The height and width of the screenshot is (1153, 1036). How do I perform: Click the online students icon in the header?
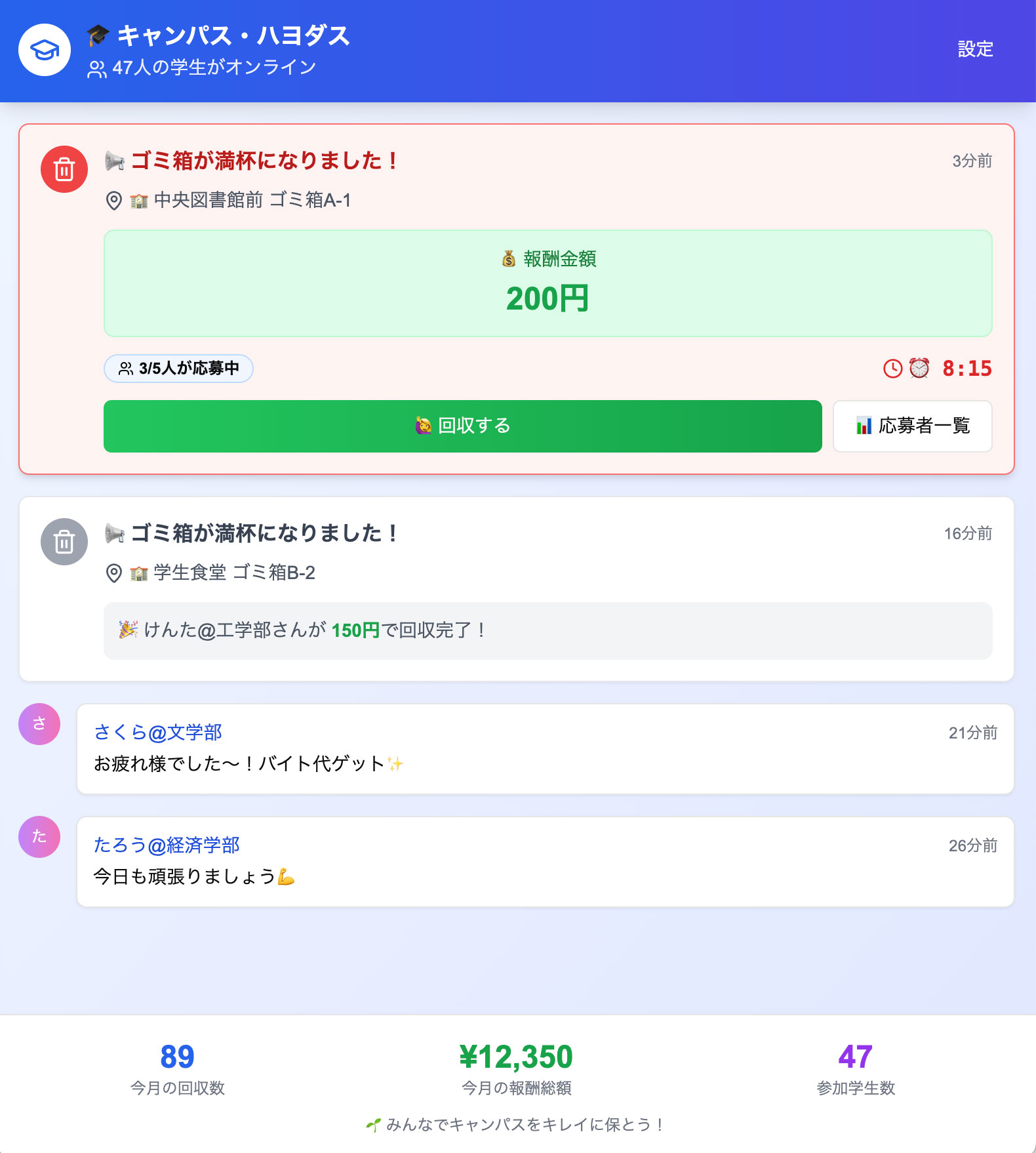pyautogui.click(x=96, y=66)
